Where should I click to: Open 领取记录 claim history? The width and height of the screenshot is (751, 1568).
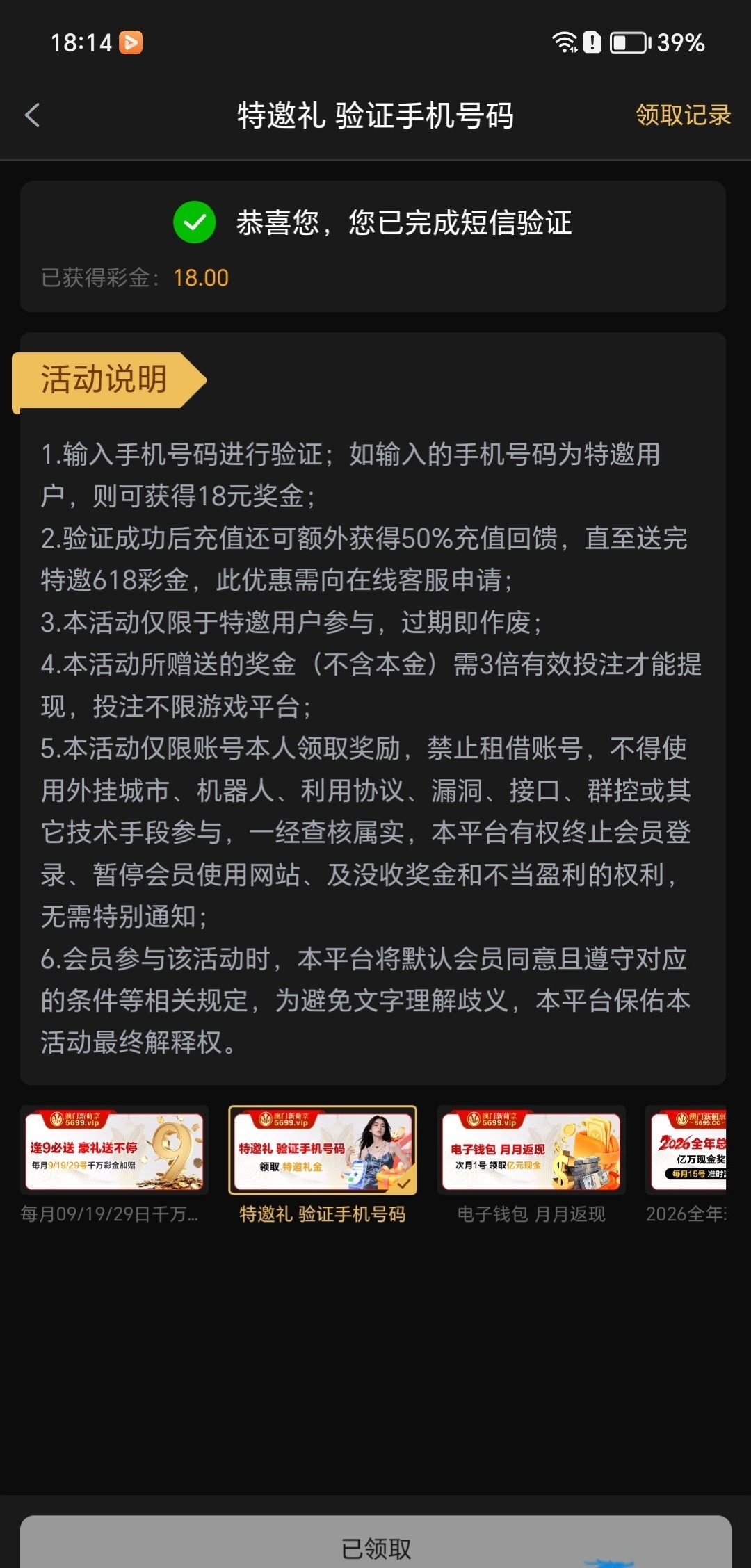click(x=683, y=115)
